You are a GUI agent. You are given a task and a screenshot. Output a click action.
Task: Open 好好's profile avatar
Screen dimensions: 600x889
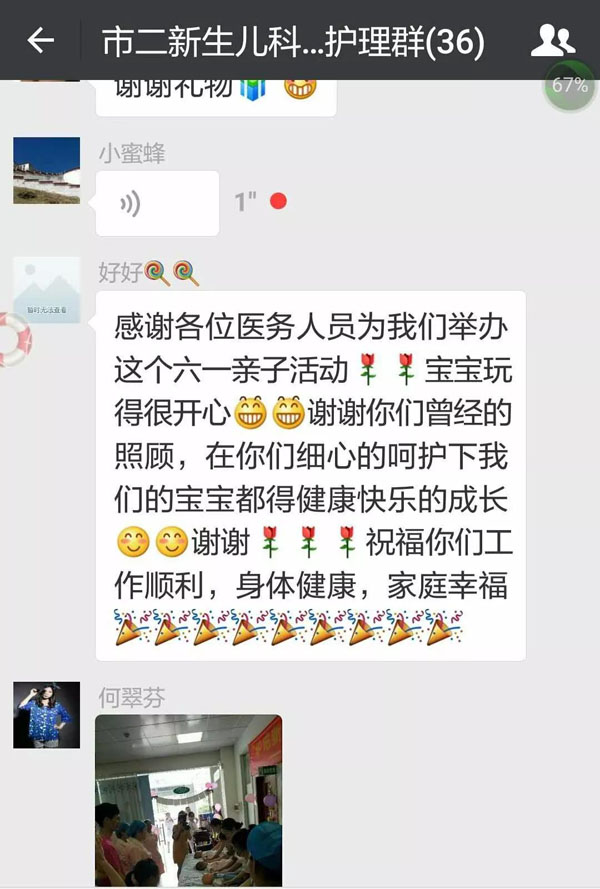[x=47, y=290]
